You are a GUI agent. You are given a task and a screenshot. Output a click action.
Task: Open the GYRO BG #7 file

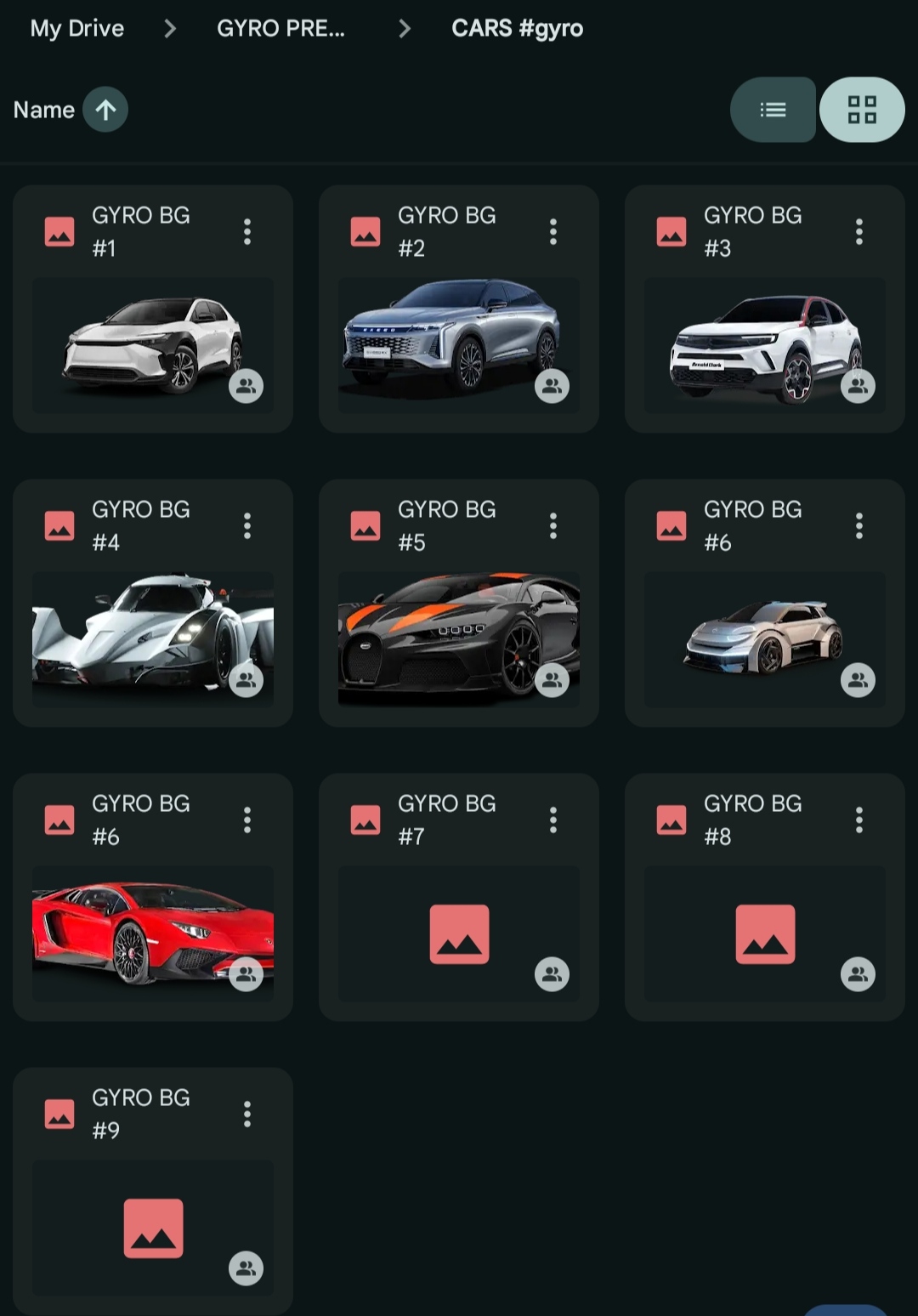459,933
